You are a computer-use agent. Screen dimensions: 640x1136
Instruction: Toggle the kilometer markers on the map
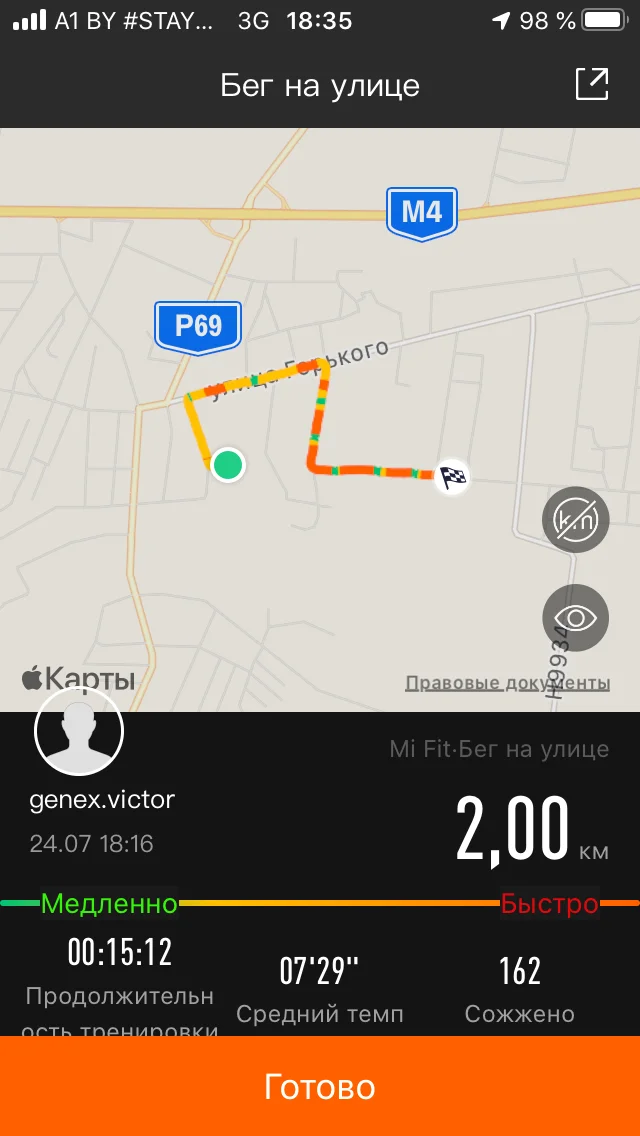tap(575, 519)
